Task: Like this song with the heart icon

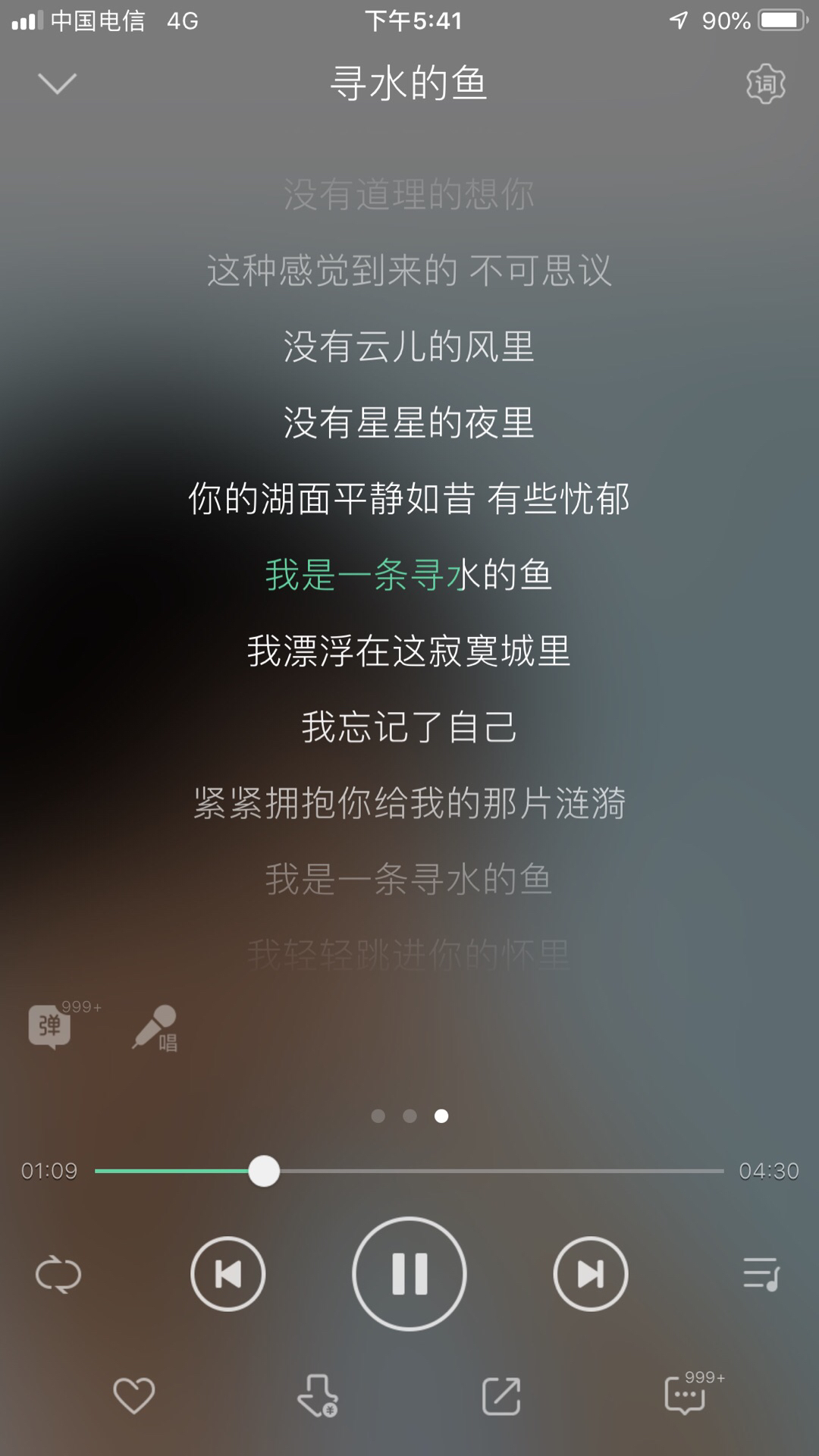Action: [x=134, y=1395]
